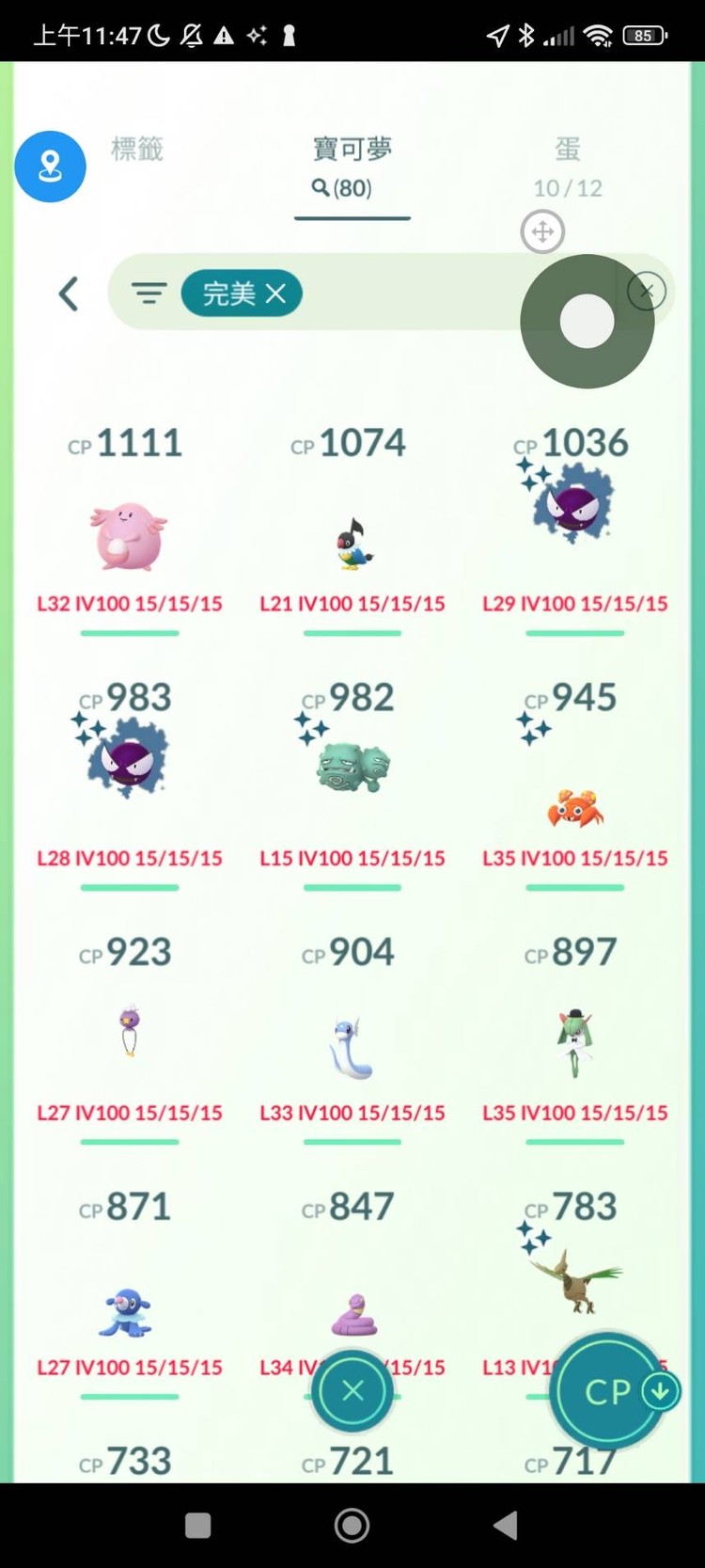The image size is (705, 1568).
Task: Open the CP 1111 Chansey
Action: click(130, 536)
